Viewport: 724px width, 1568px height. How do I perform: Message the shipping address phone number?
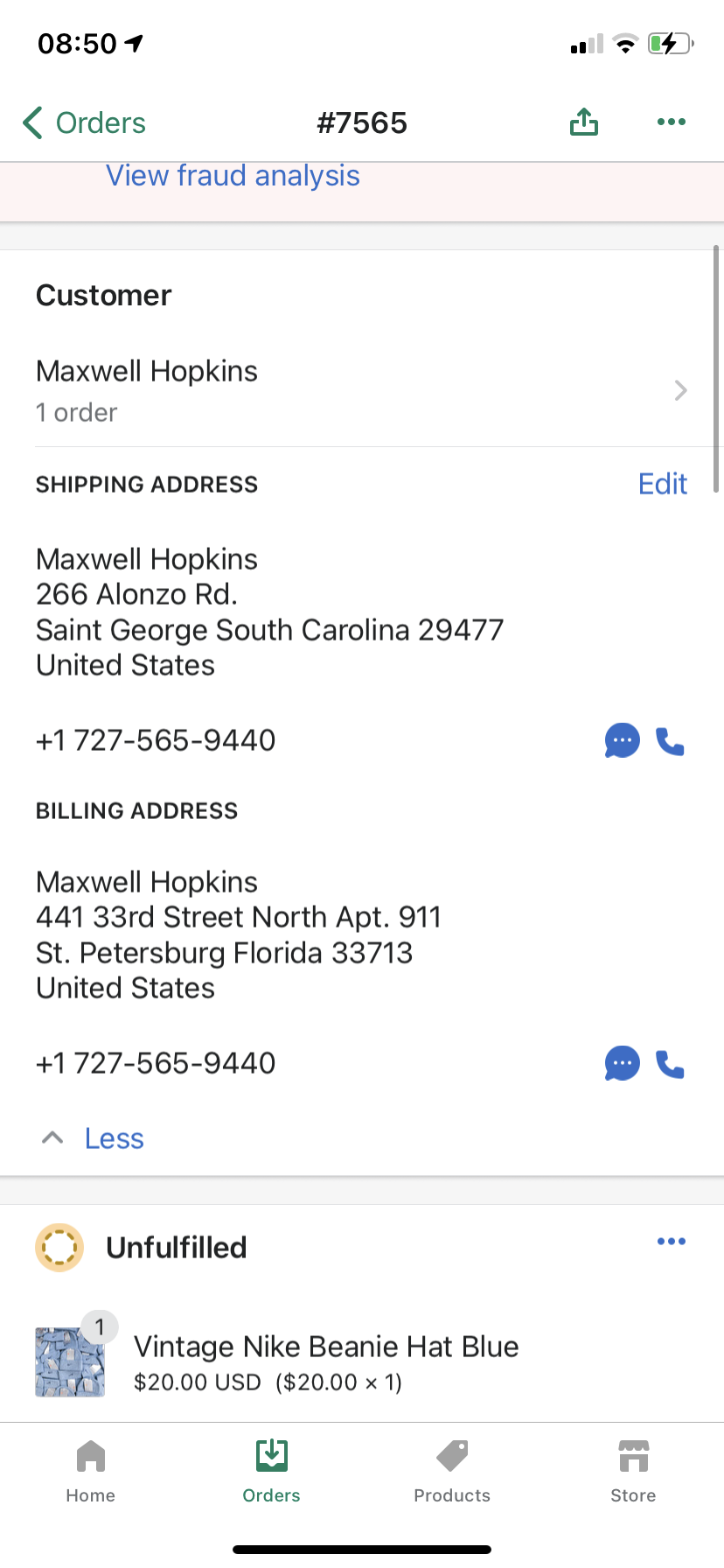pyautogui.click(x=622, y=741)
